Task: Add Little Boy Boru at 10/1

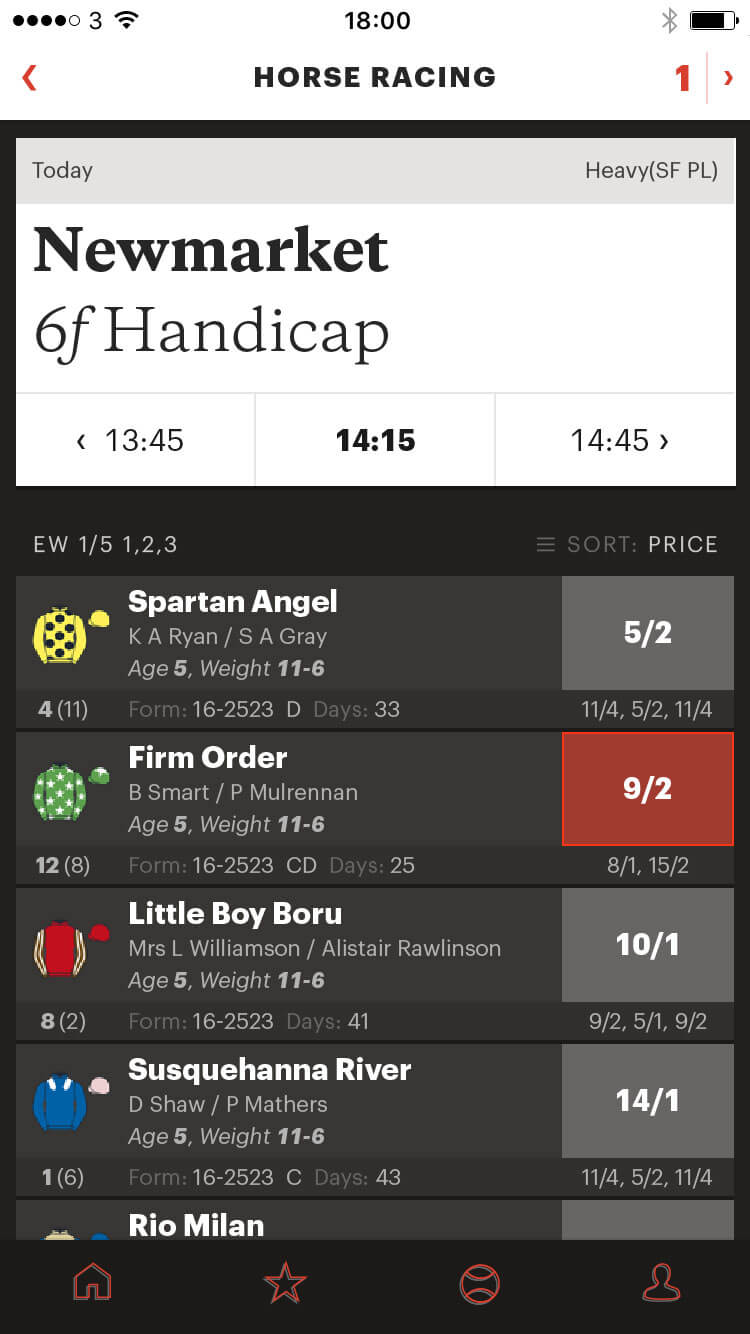Action: point(647,945)
